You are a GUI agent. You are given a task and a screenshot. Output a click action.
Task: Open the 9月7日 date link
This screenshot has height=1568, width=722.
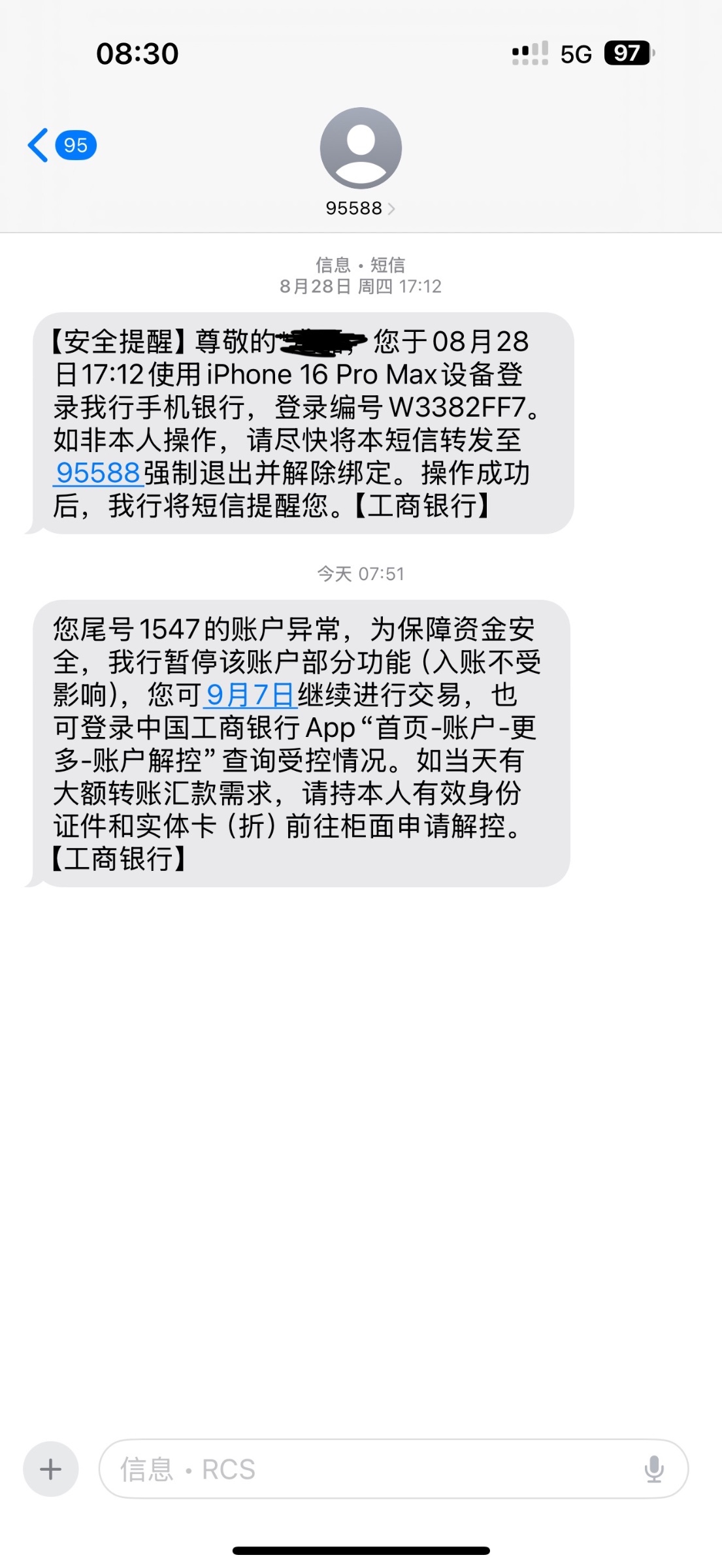250,695
